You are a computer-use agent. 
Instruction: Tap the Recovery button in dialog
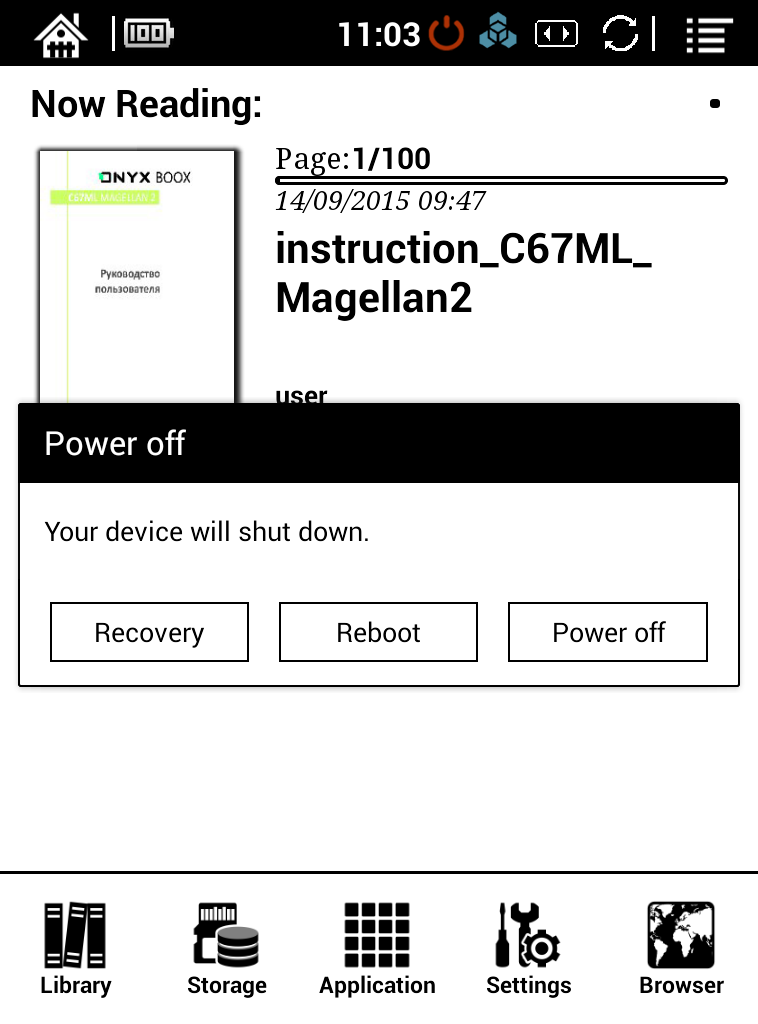[x=149, y=632]
